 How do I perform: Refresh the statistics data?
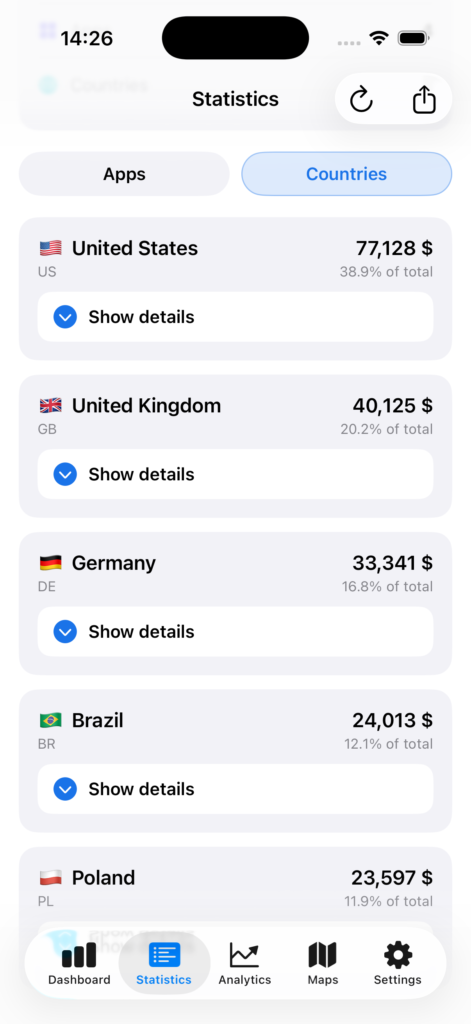pyautogui.click(x=361, y=100)
